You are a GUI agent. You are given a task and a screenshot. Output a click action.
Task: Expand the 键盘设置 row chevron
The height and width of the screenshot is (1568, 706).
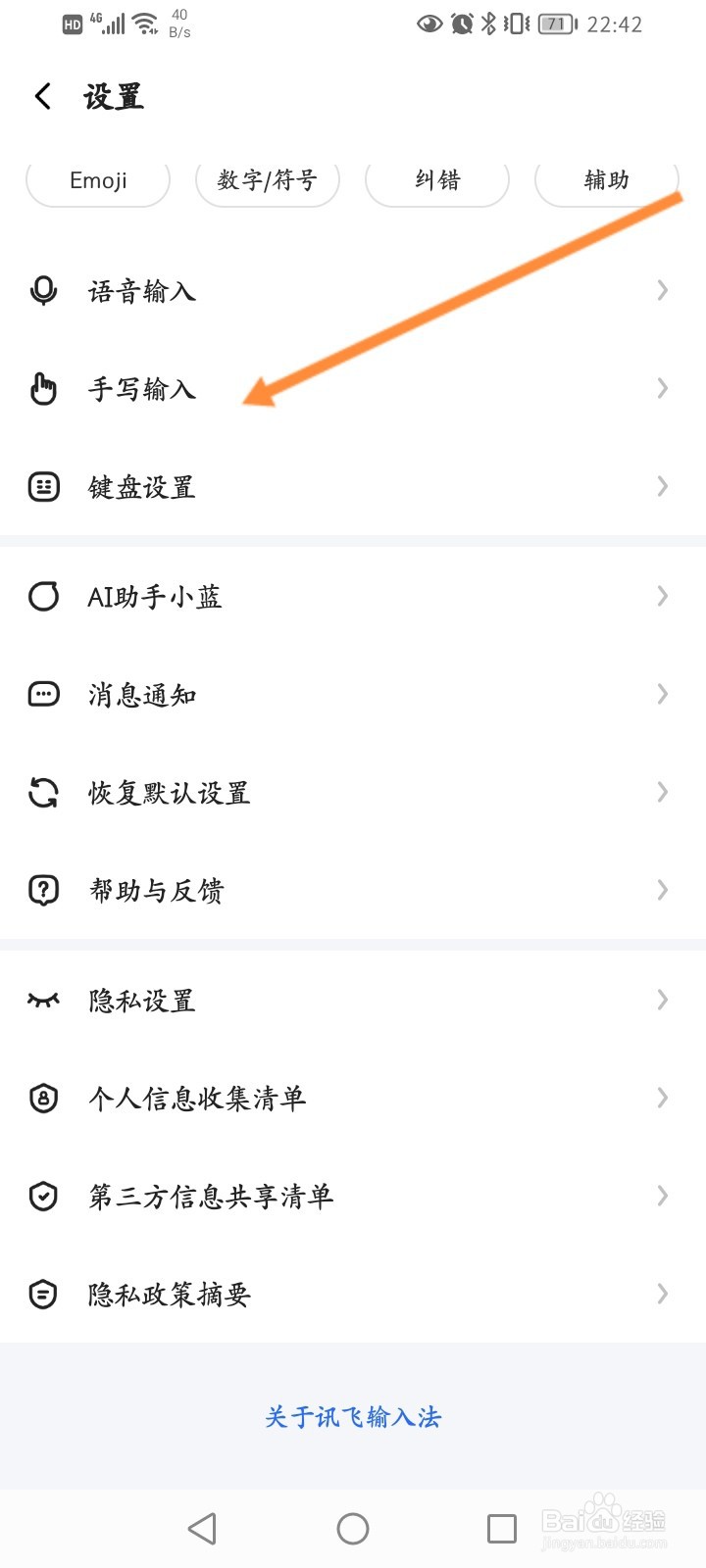click(663, 486)
